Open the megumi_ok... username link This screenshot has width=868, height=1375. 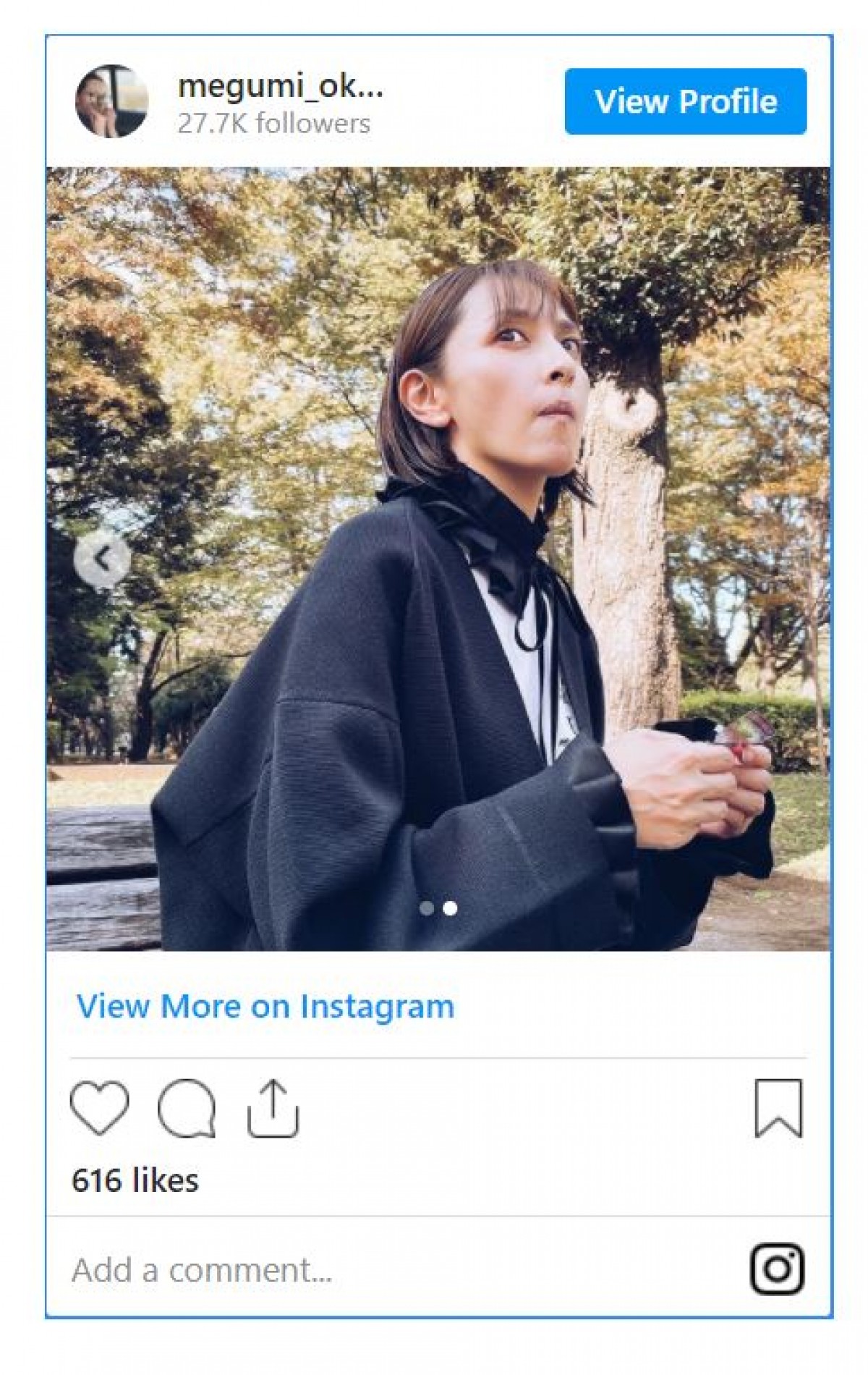click(280, 86)
